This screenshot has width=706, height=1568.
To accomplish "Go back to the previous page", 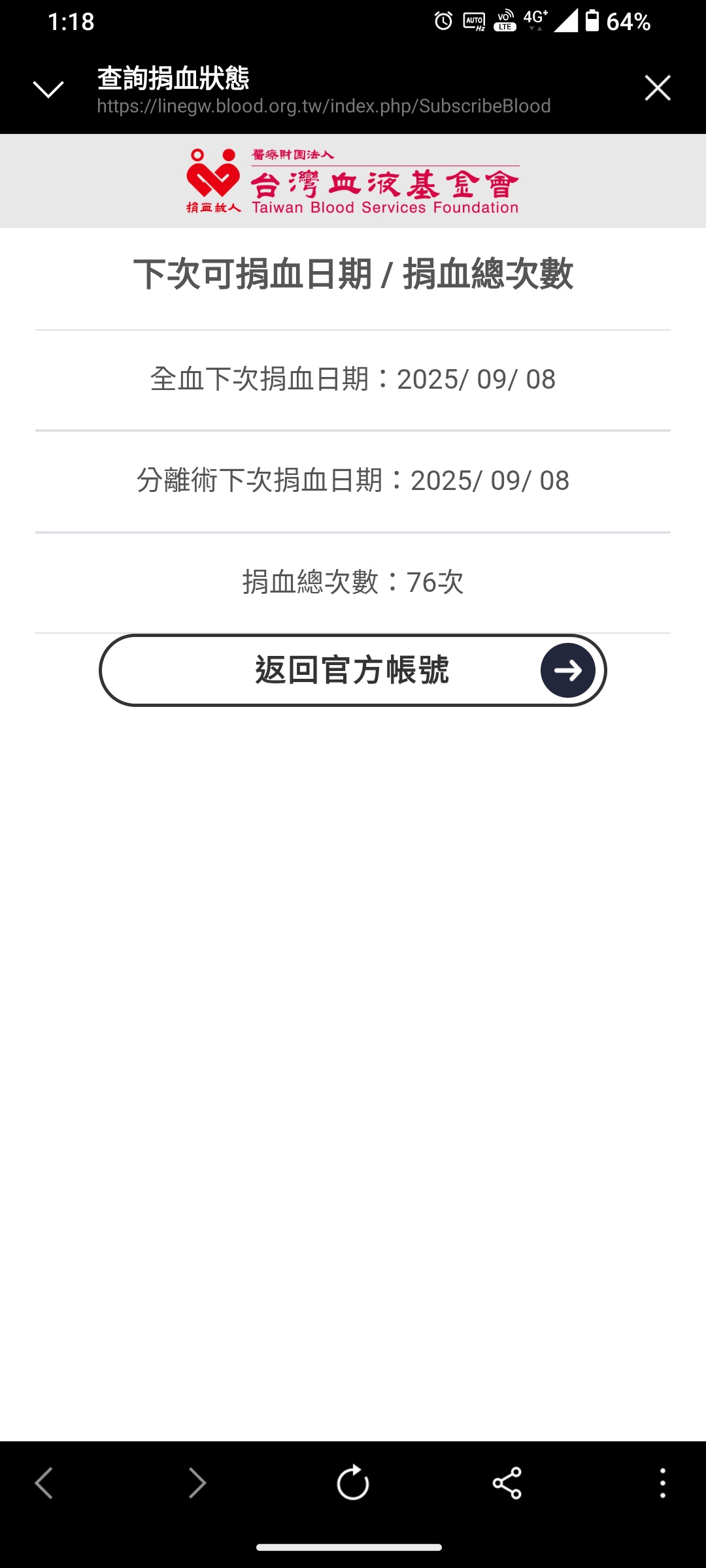I will (x=44, y=1482).
